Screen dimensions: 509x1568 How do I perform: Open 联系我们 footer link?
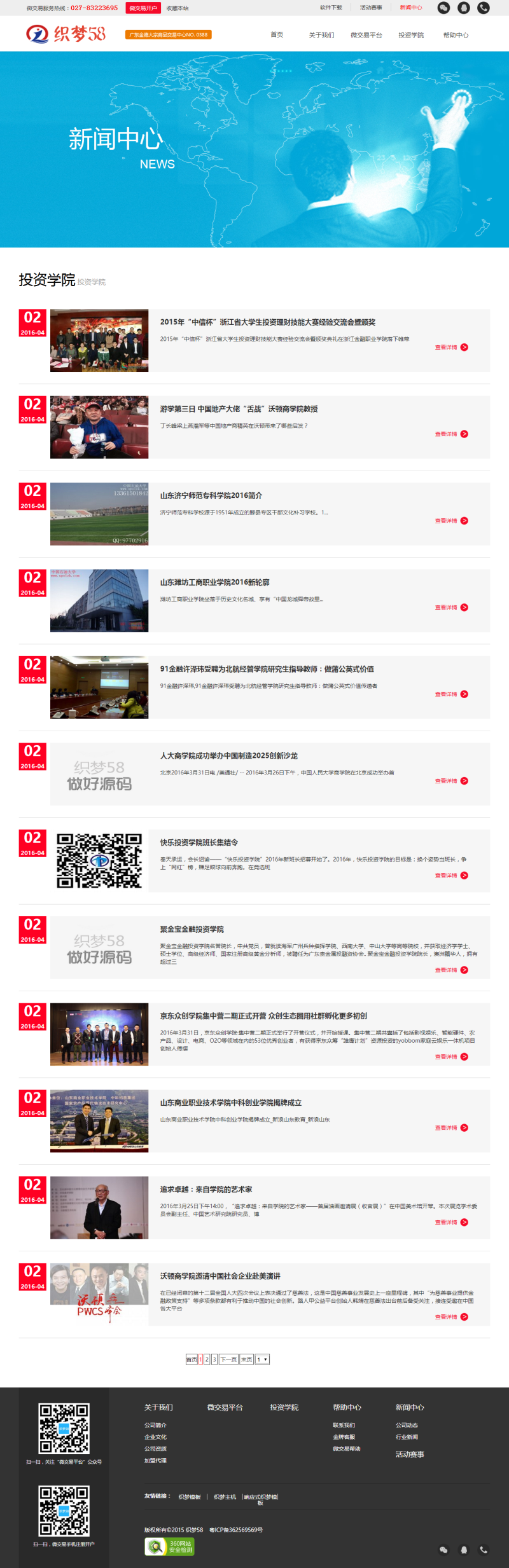[344, 1426]
